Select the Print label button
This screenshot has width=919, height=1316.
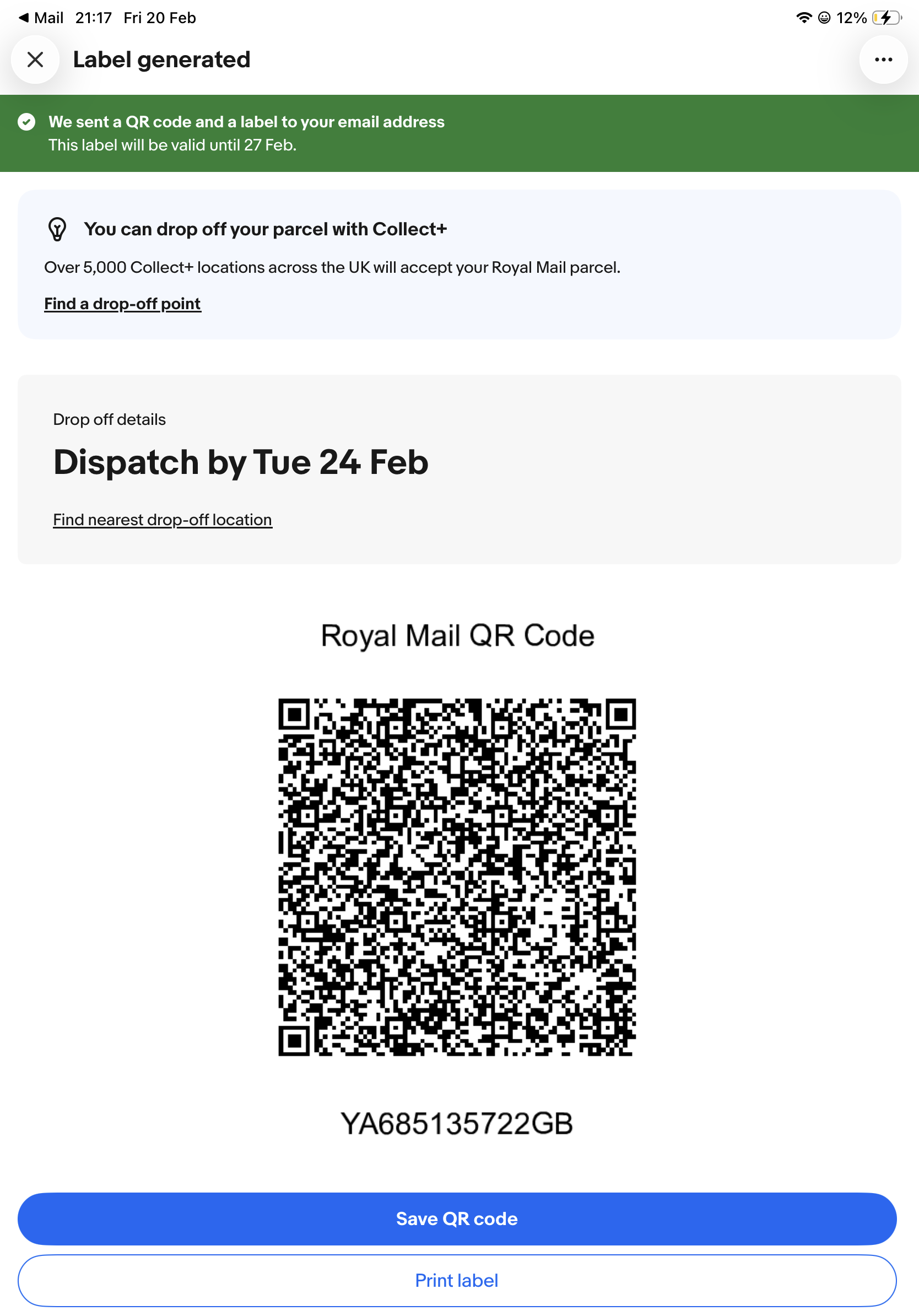point(457,1281)
